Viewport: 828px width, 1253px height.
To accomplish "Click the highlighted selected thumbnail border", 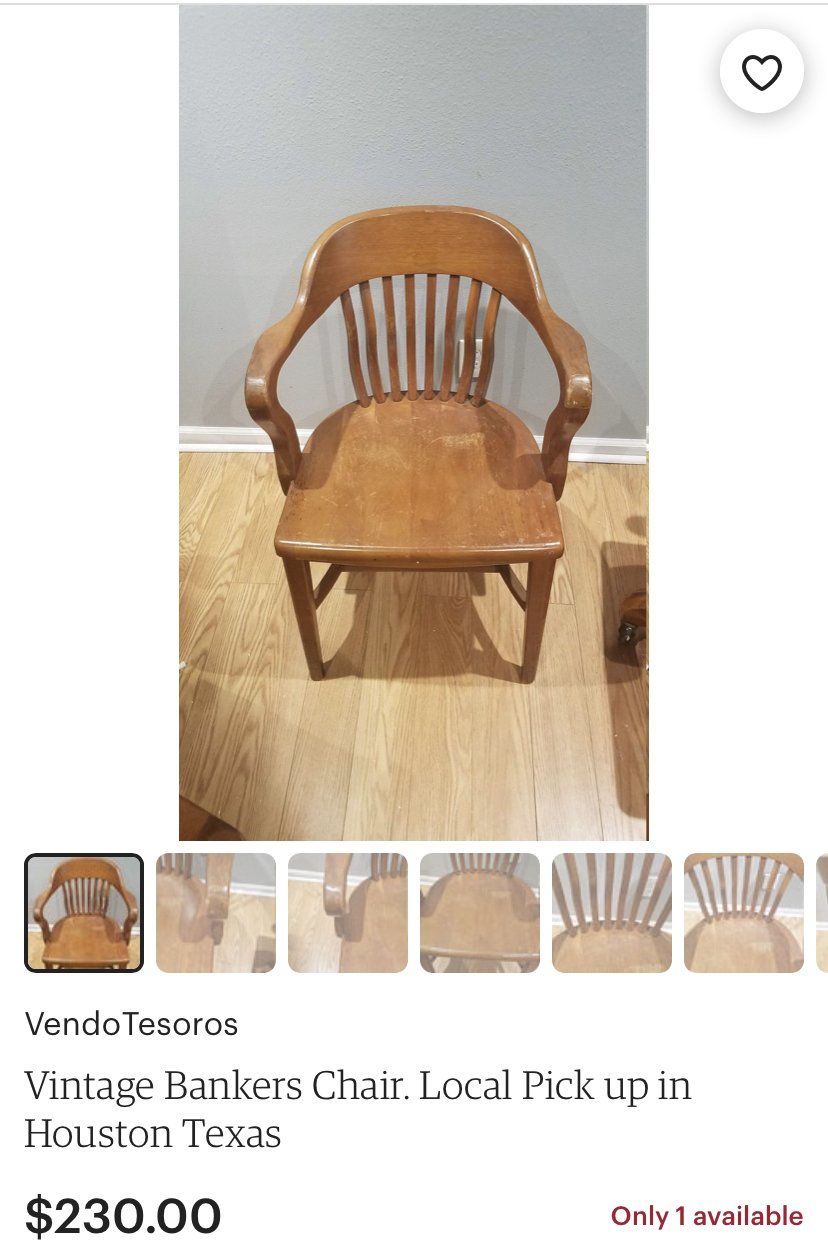I will [83, 911].
